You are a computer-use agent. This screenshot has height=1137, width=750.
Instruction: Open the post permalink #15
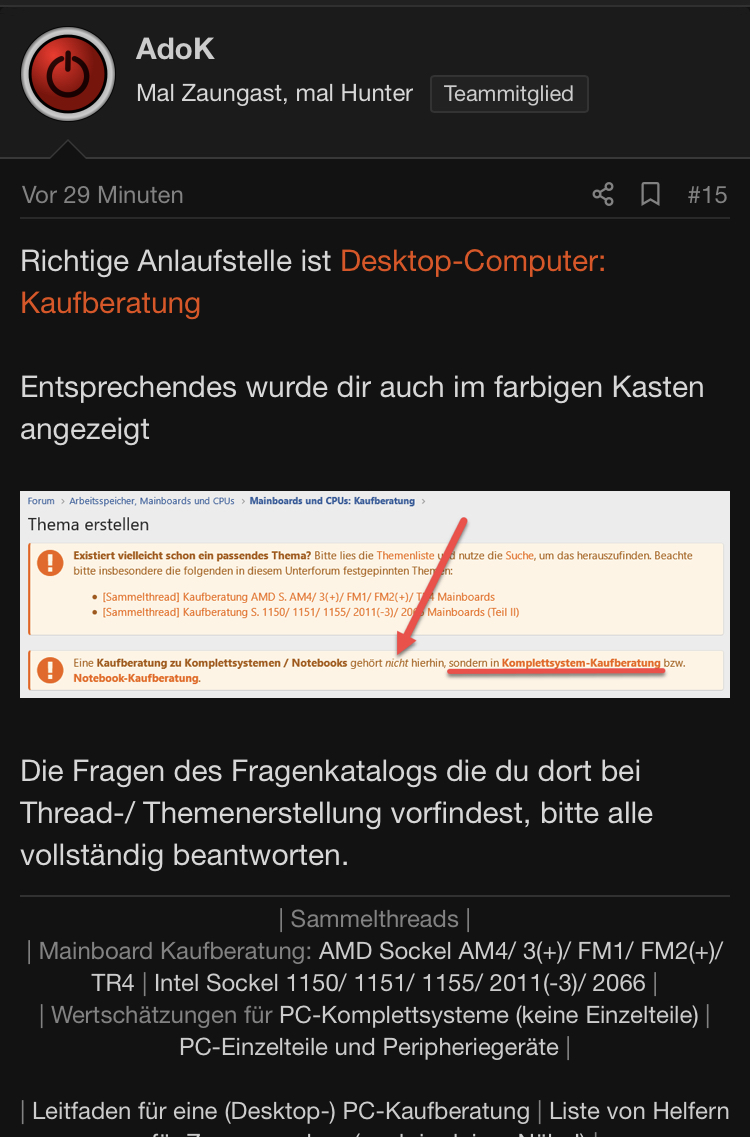click(708, 195)
